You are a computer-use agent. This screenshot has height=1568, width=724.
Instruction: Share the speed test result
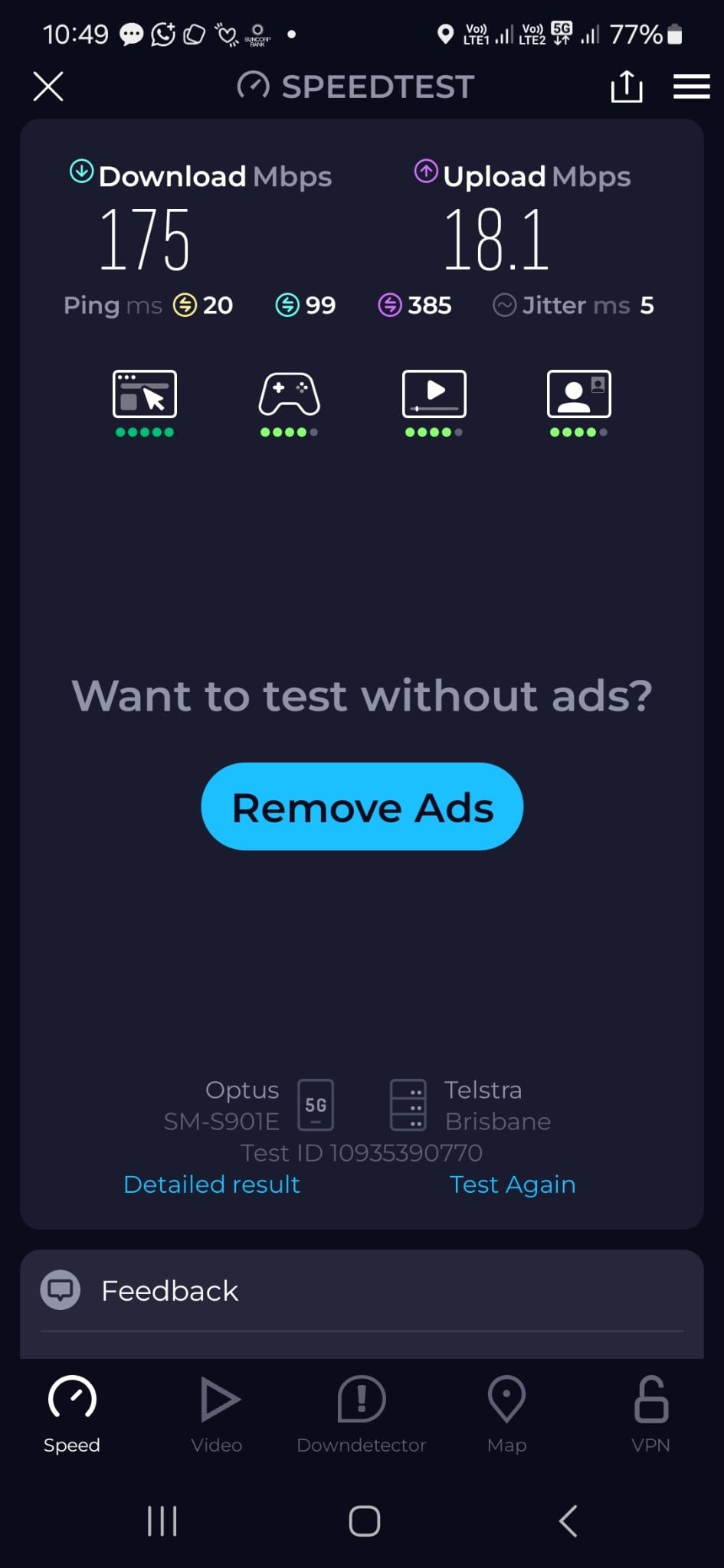626,86
